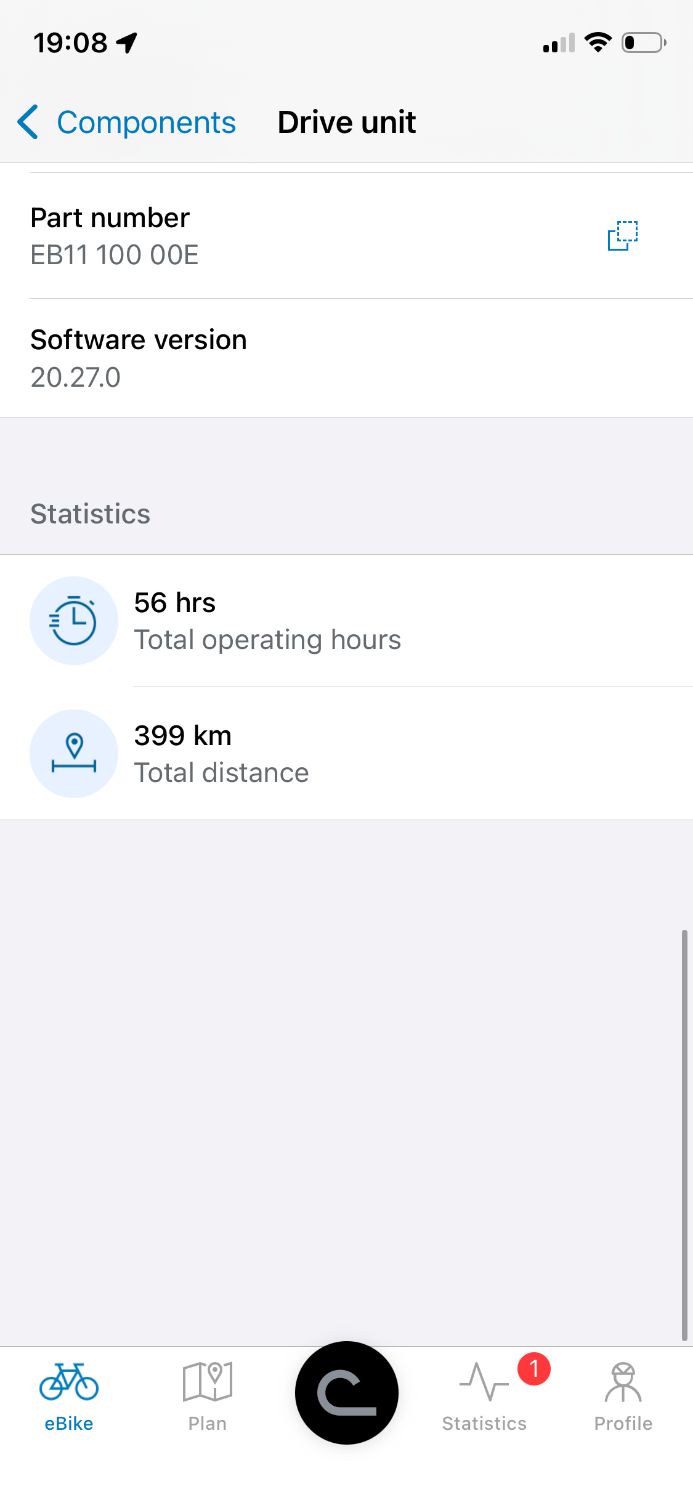693x1500 pixels.
Task: Switch to the Profile tab
Action: (623, 1396)
